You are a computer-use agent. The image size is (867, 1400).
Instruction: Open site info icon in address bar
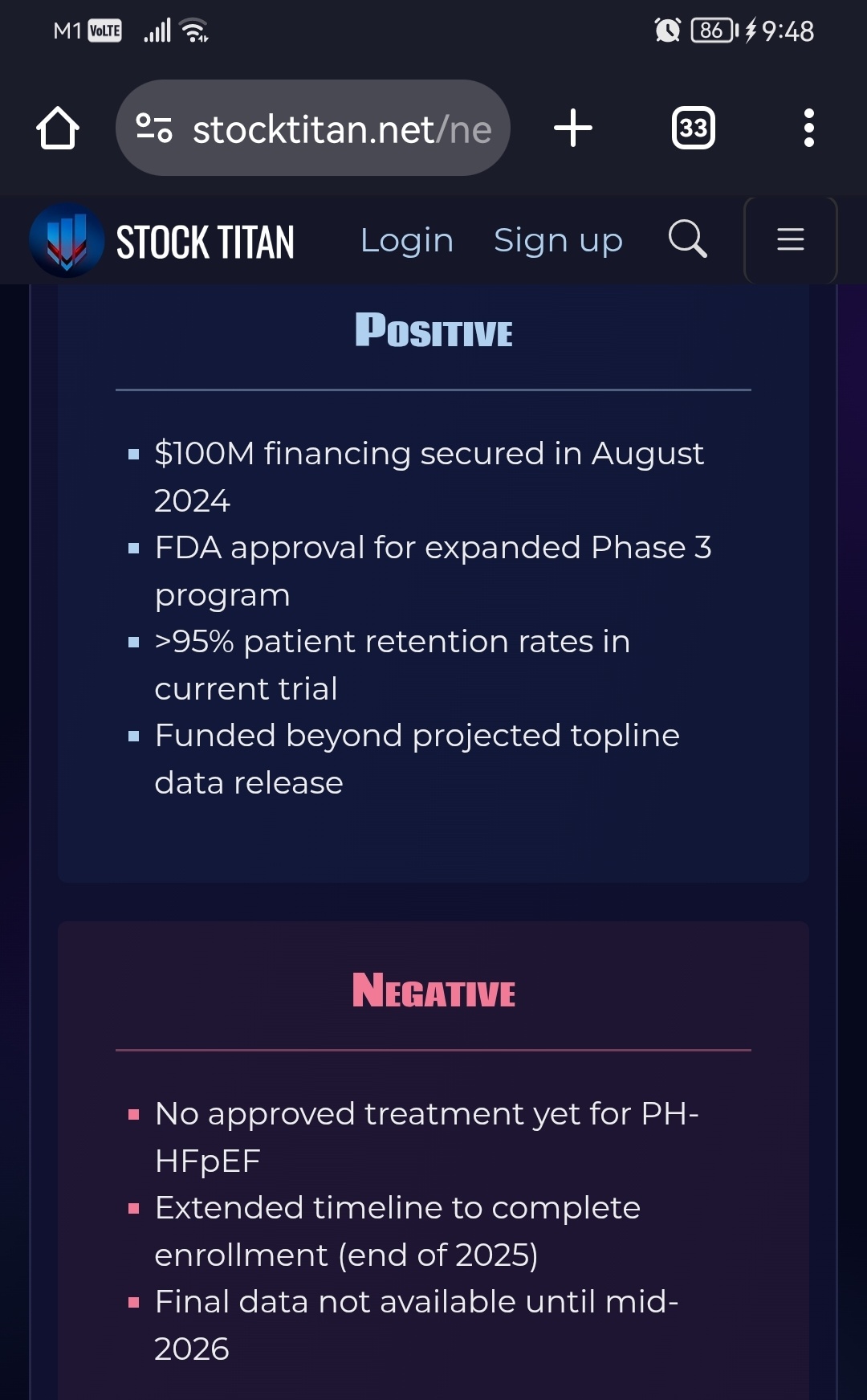[154, 128]
